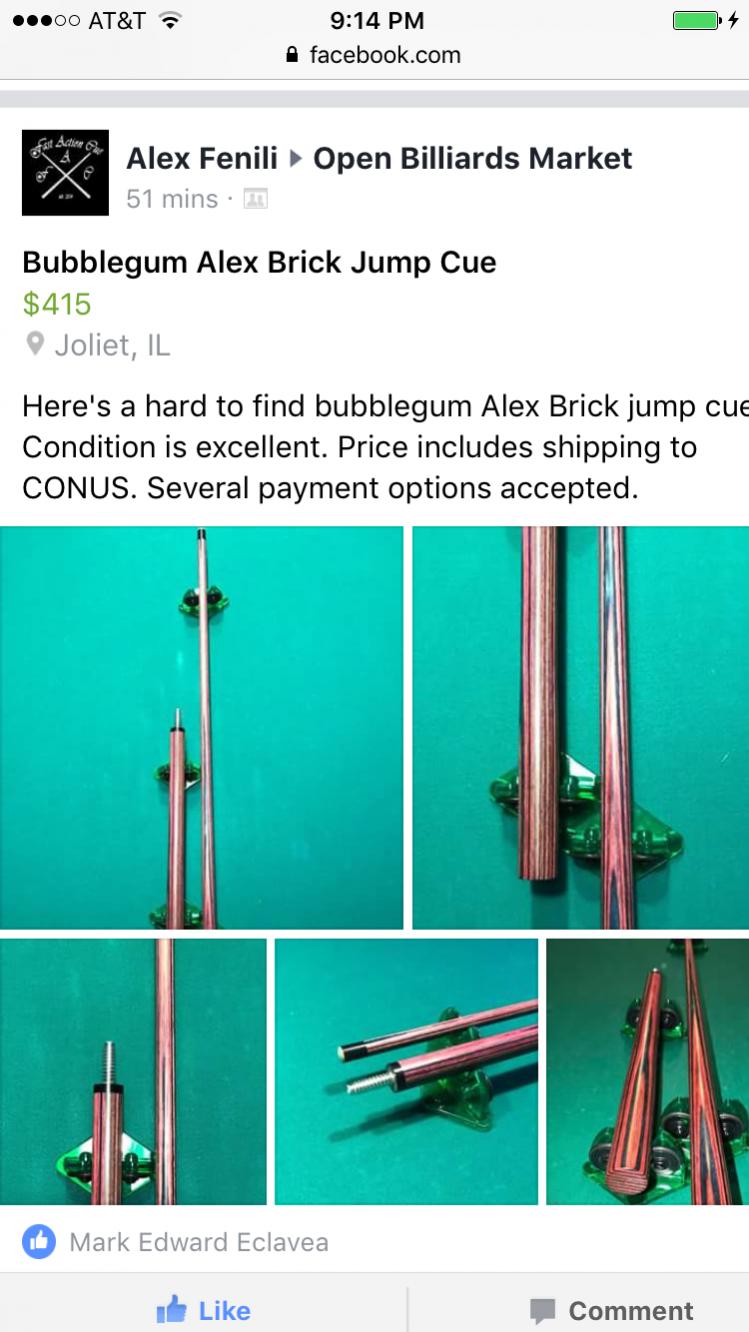Image resolution: width=749 pixels, height=1332 pixels.
Task: Like the Bubblegum jump cue post
Action: (204, 1310)
